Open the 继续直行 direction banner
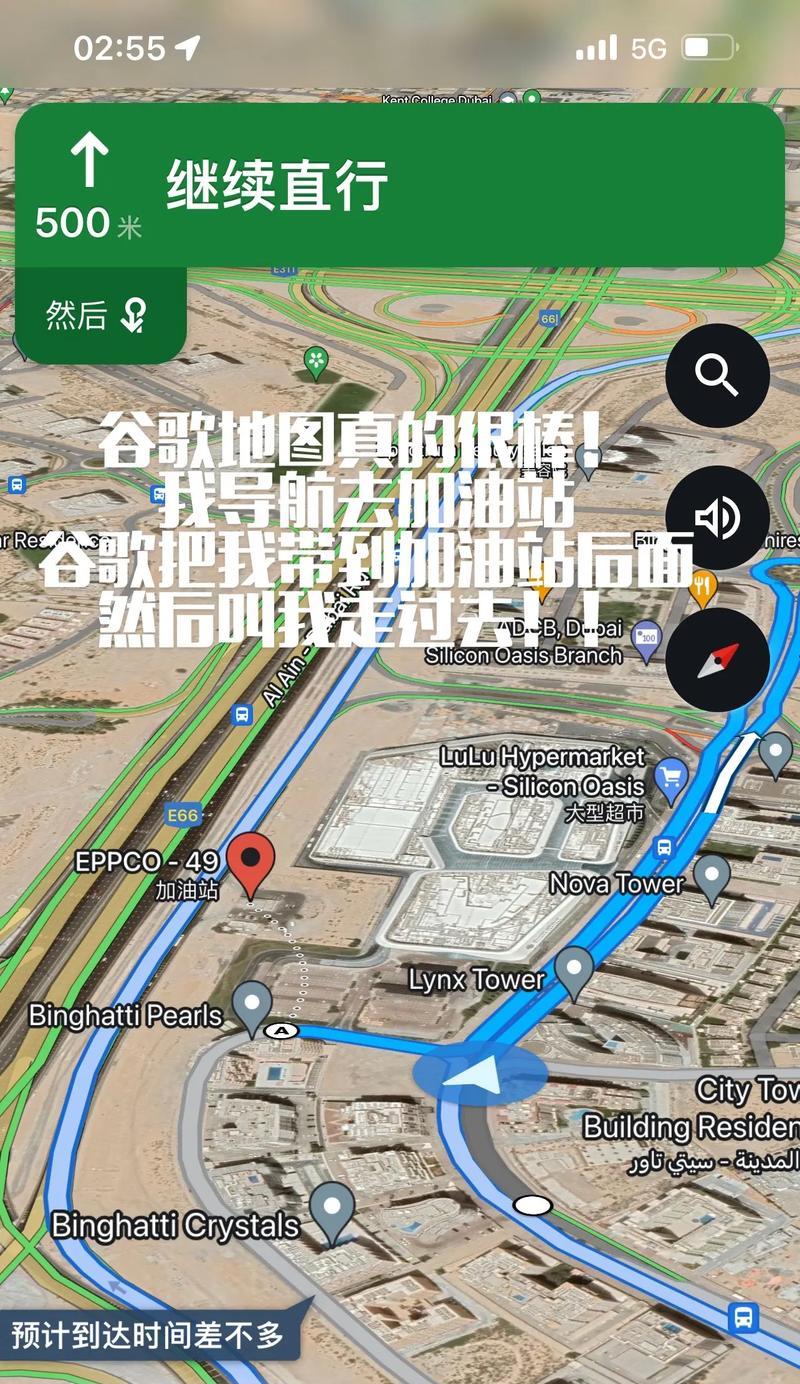800x1384 pixels. (x=400, y=185)
